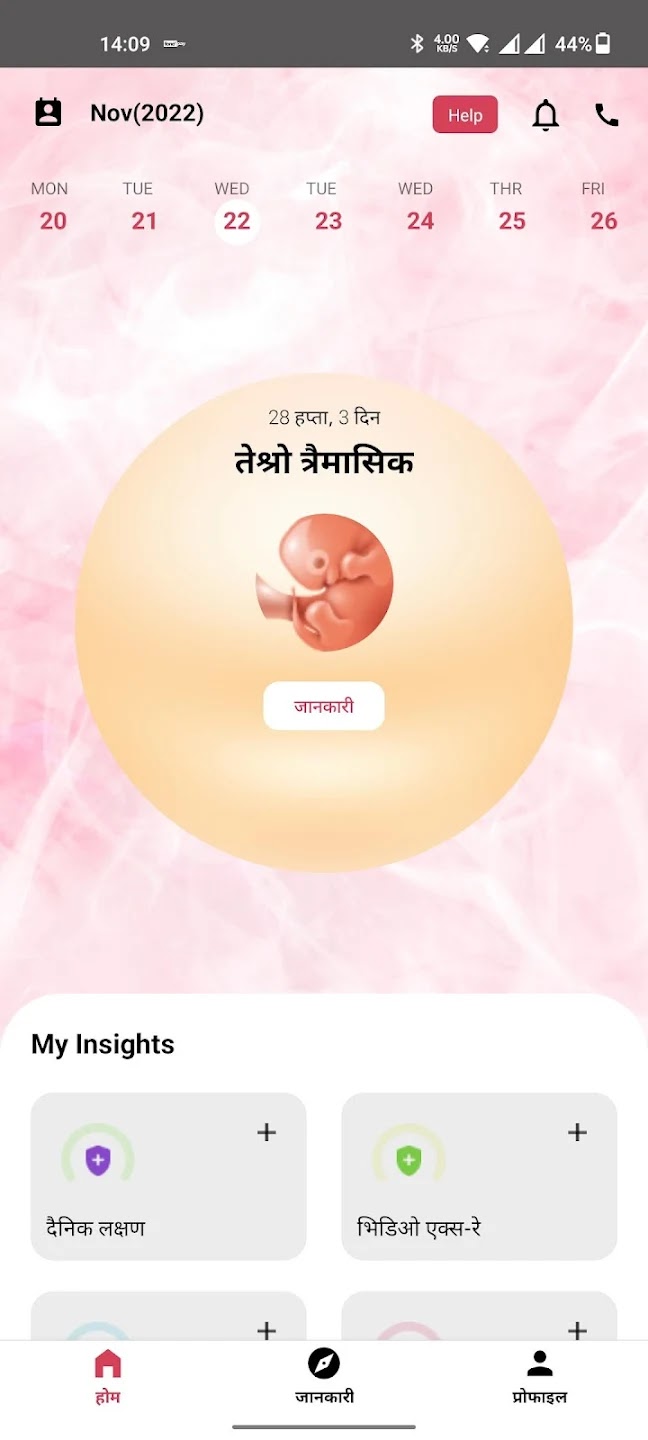Tap the जानकारी button under the embryo
This screenshot has height=1440, width=648.
pyautogui.click(x=323, y=706)
